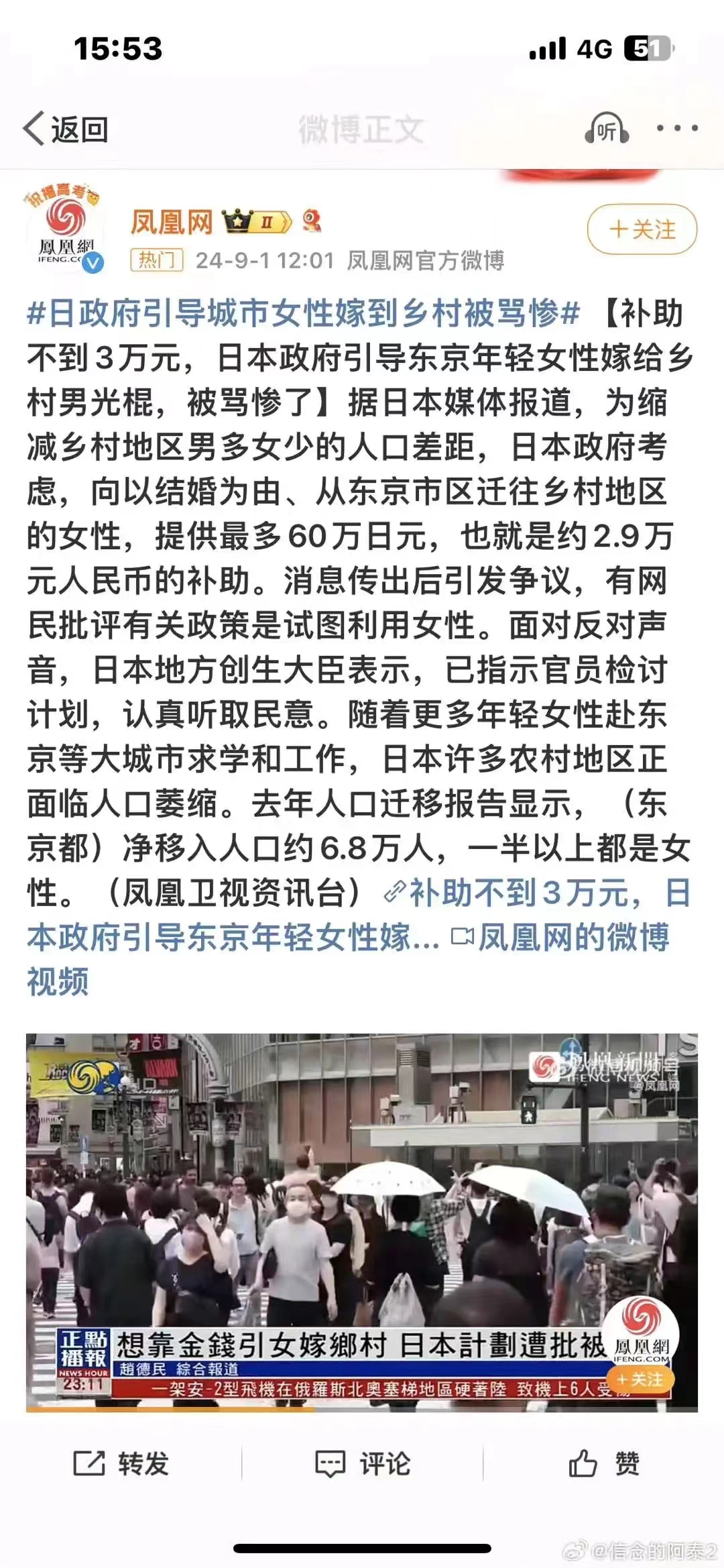The image size is (724, 1568).
Task: Open the 凤凰网 account name
Action: click(171, 222)
